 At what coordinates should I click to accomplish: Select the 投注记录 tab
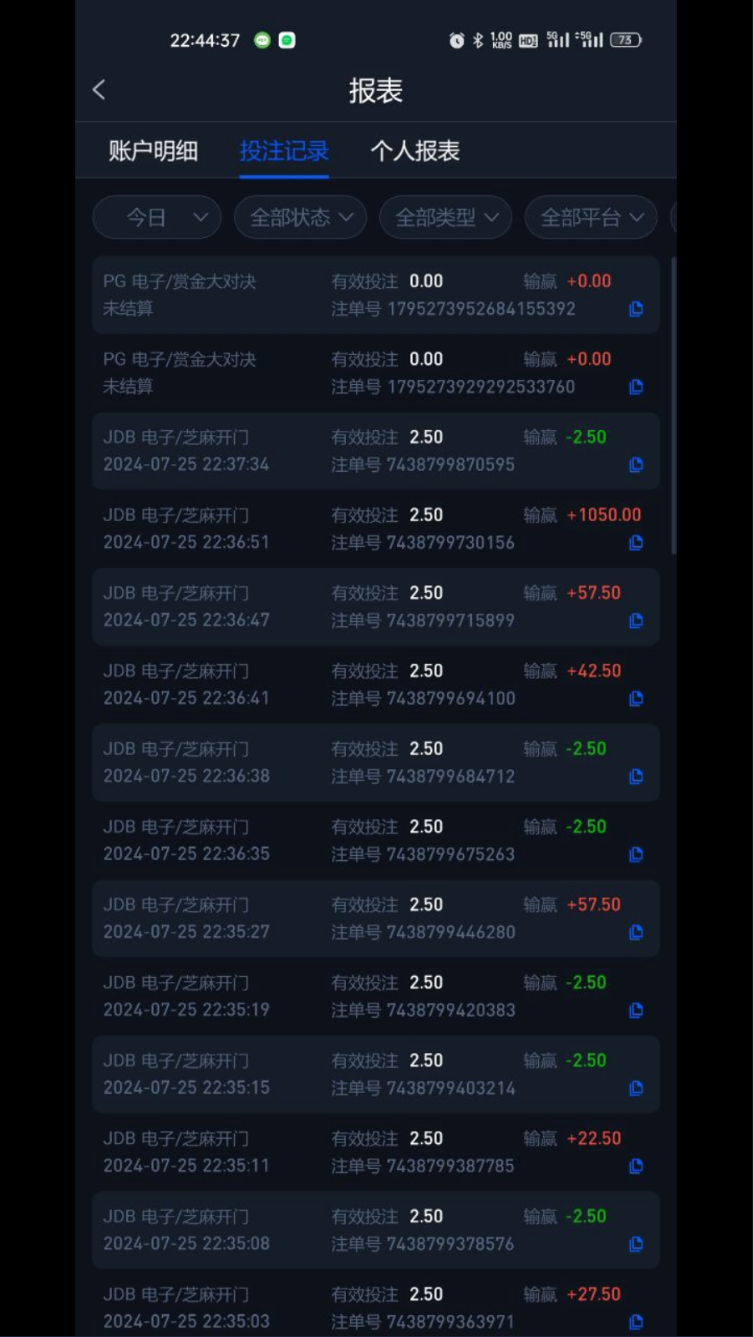284,151
